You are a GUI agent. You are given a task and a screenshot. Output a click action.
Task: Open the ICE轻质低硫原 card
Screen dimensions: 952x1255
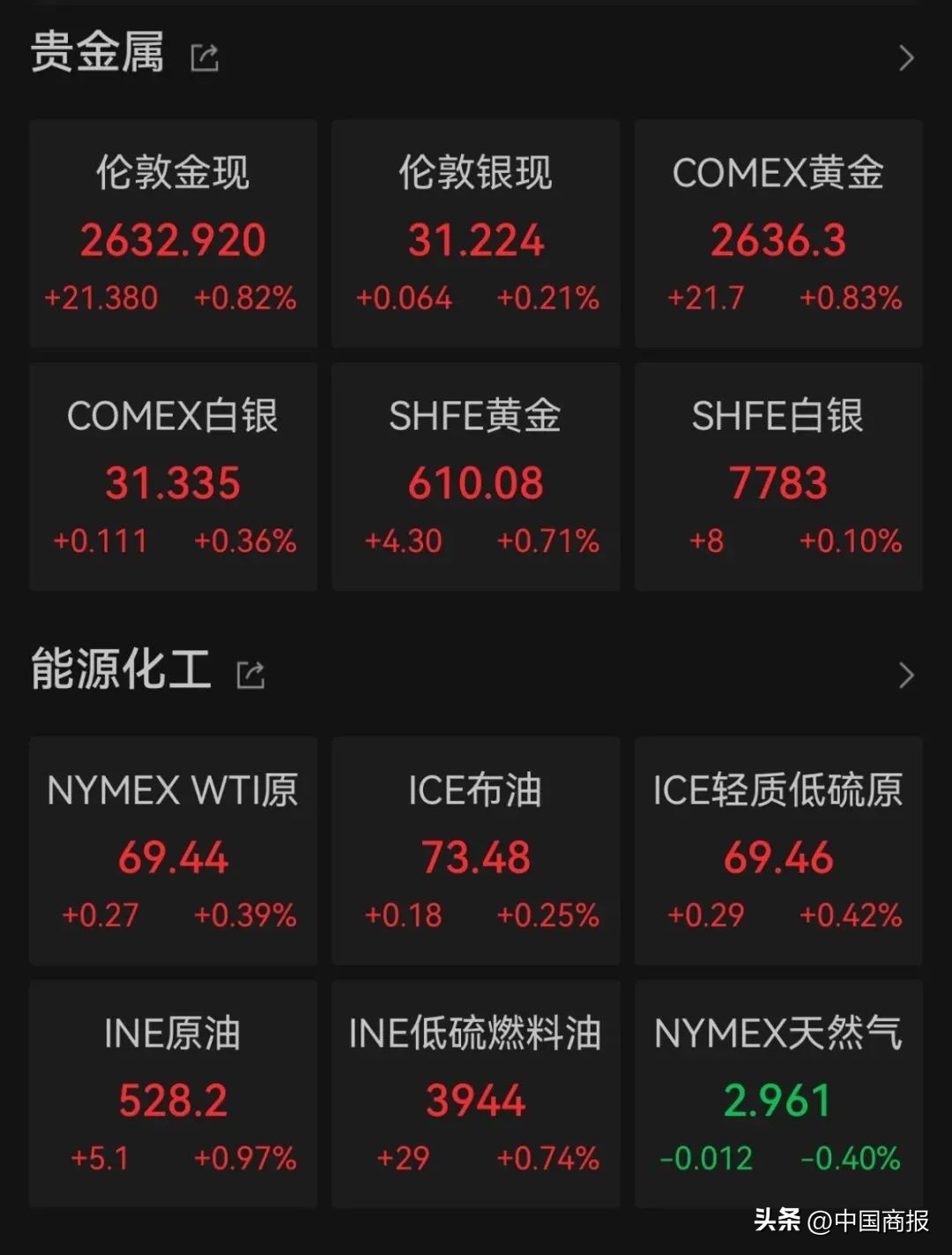pos(778,851)
